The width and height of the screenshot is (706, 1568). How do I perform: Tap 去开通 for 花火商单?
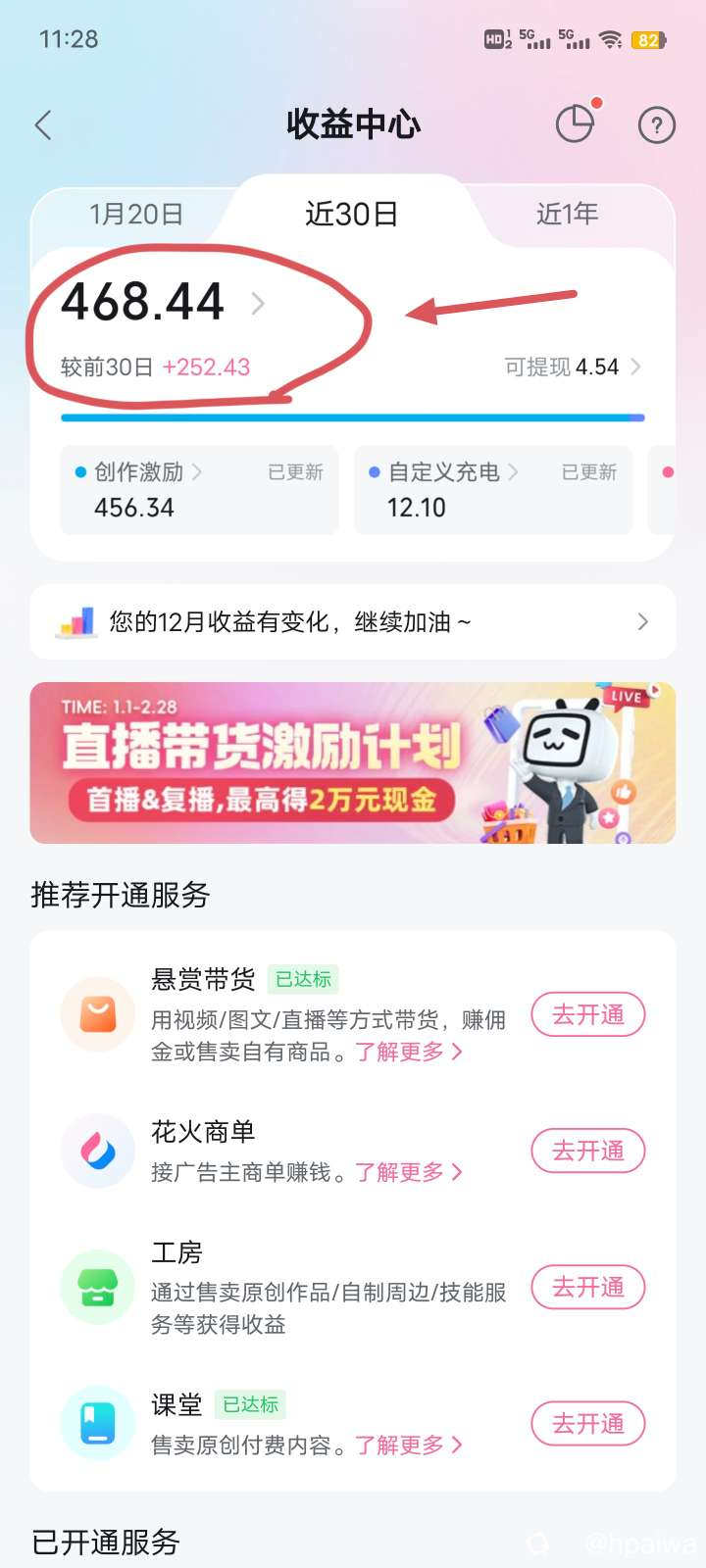click(x=587, y=1151)
